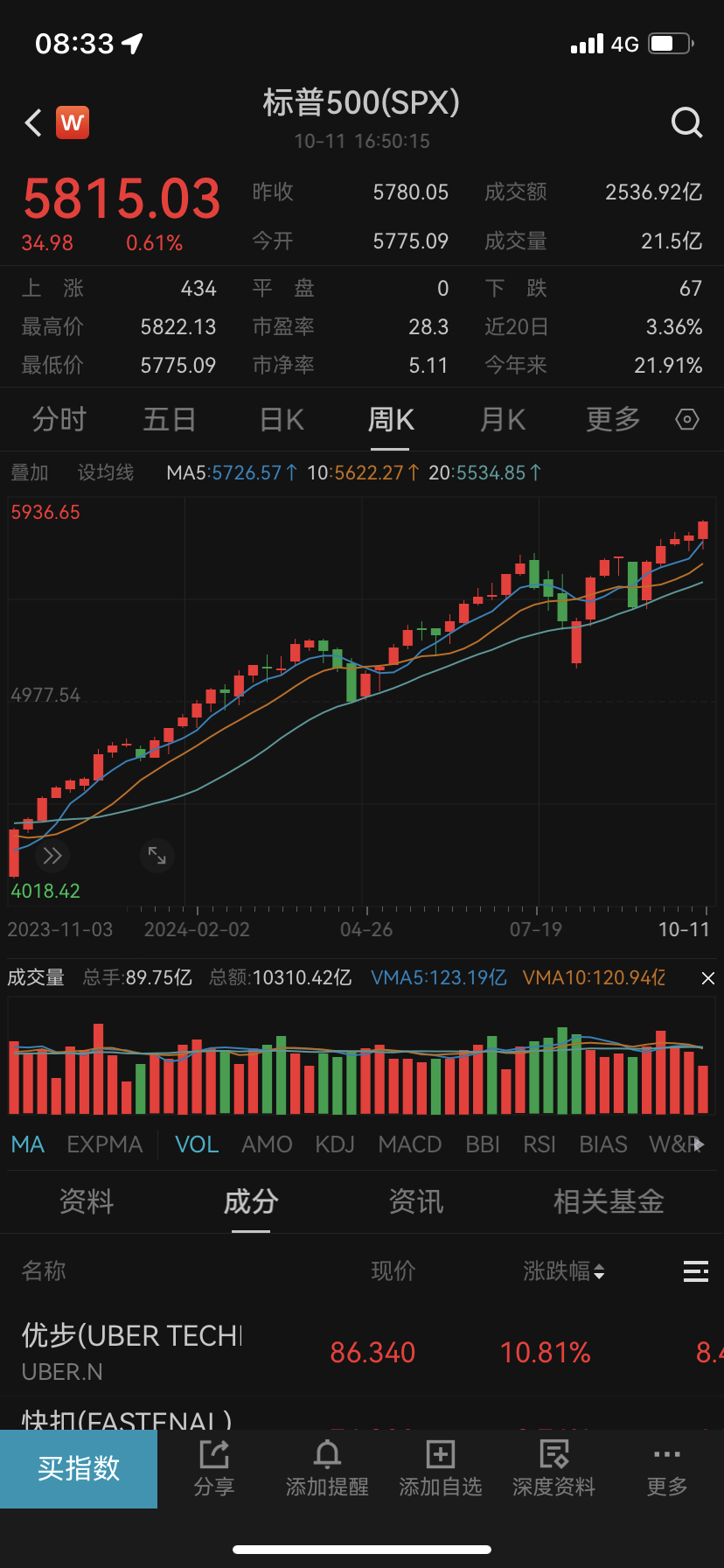The height and width of the screenshot is (1568, 724).
Task: Sort constituents by 涨跌幅
Action: pyautogui.click(x=564, y=1271)
